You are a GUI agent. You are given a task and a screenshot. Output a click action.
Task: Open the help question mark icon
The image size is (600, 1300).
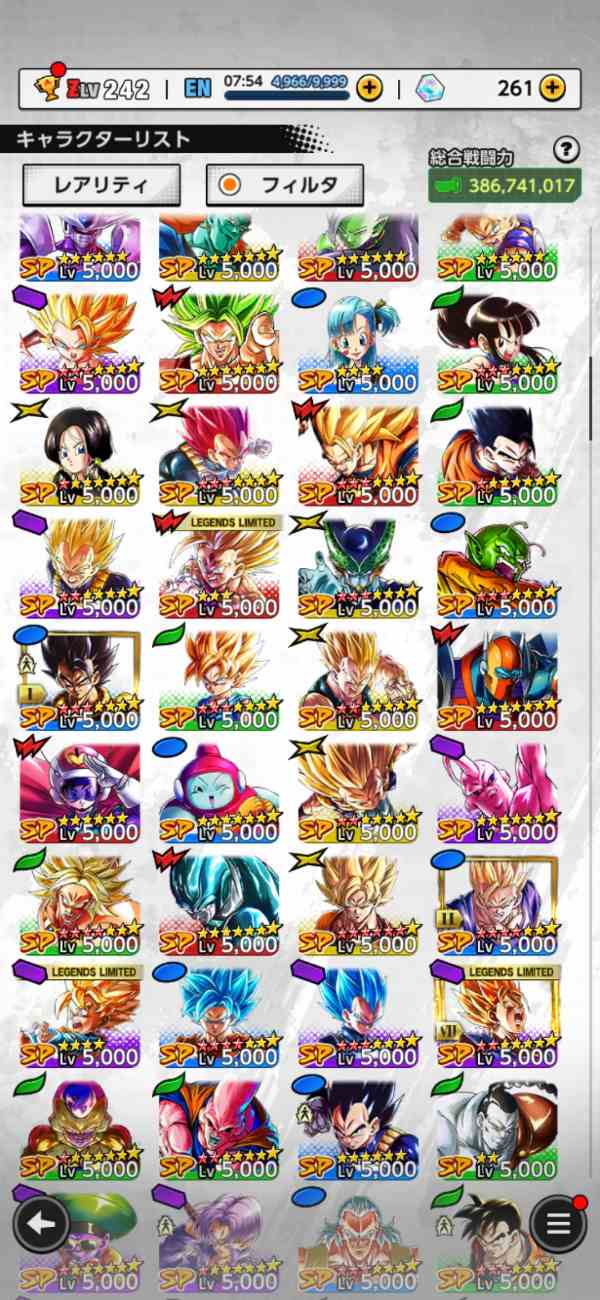point(567,150)
